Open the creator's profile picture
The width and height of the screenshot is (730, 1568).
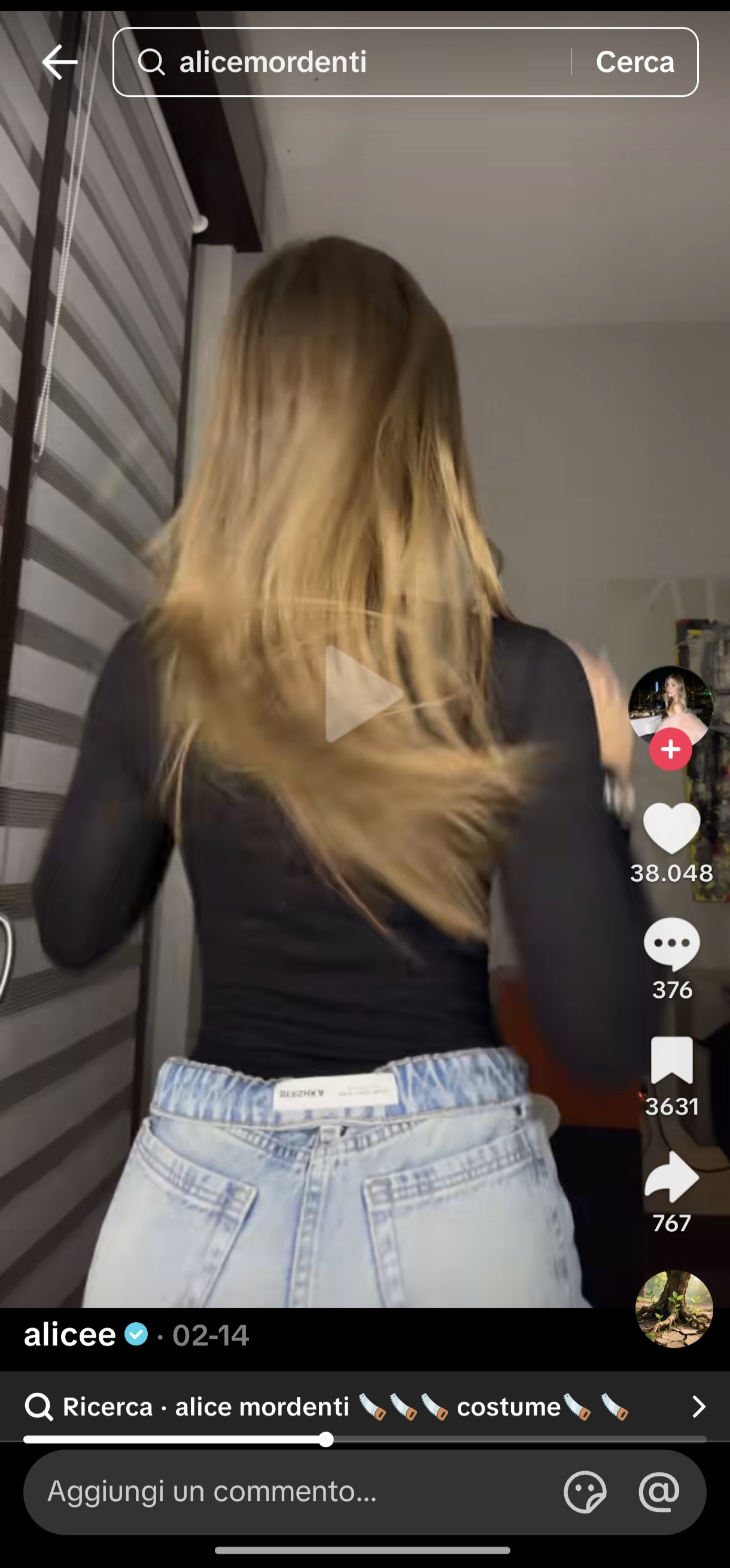tap(670, 705)
